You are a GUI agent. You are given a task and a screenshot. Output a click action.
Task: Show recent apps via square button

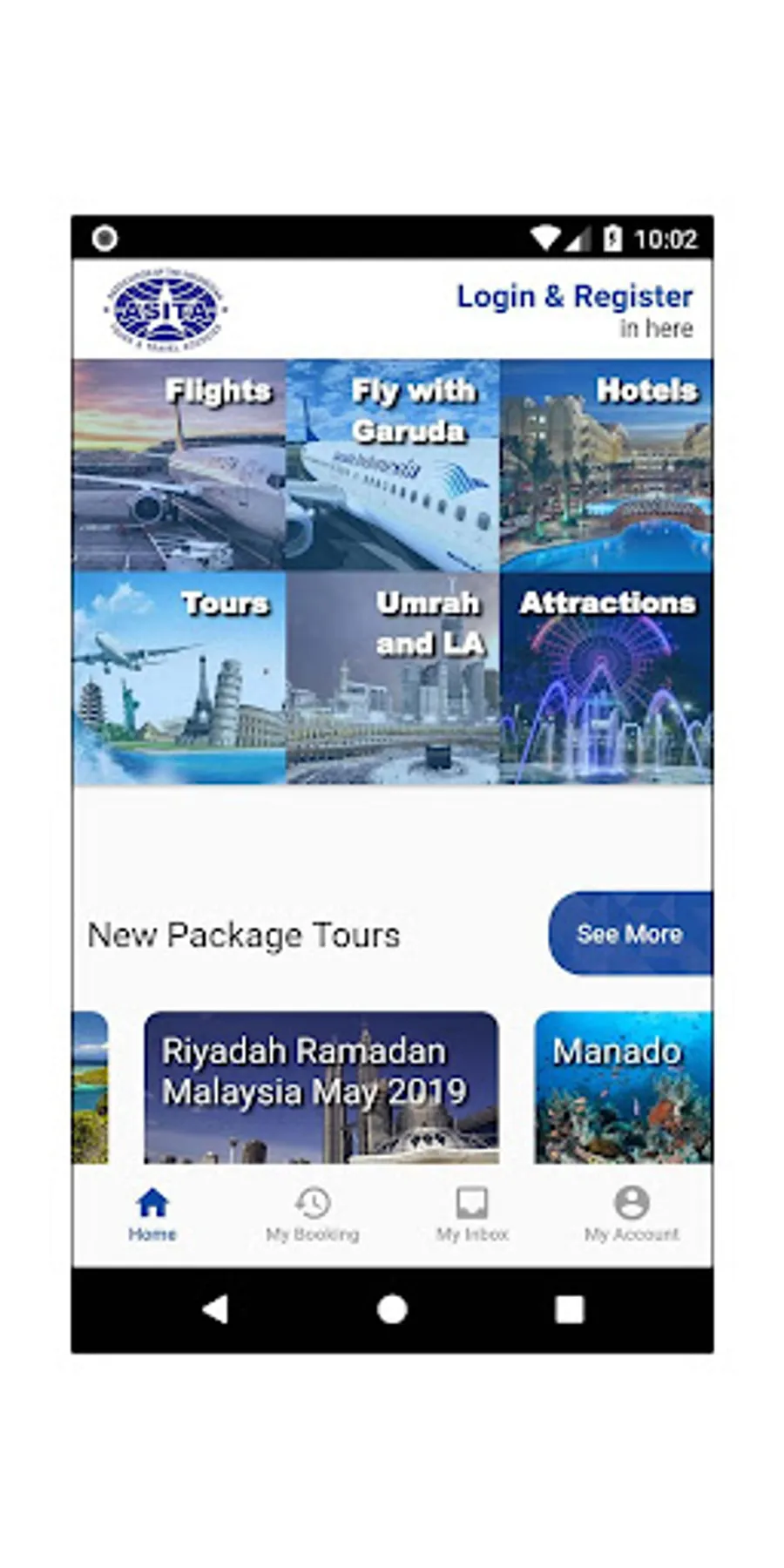(x=569, y=1308)
